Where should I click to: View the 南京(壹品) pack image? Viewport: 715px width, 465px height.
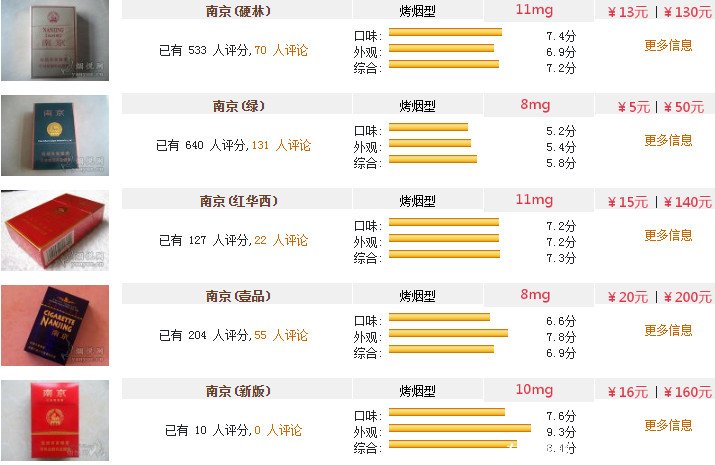[54, 325]
